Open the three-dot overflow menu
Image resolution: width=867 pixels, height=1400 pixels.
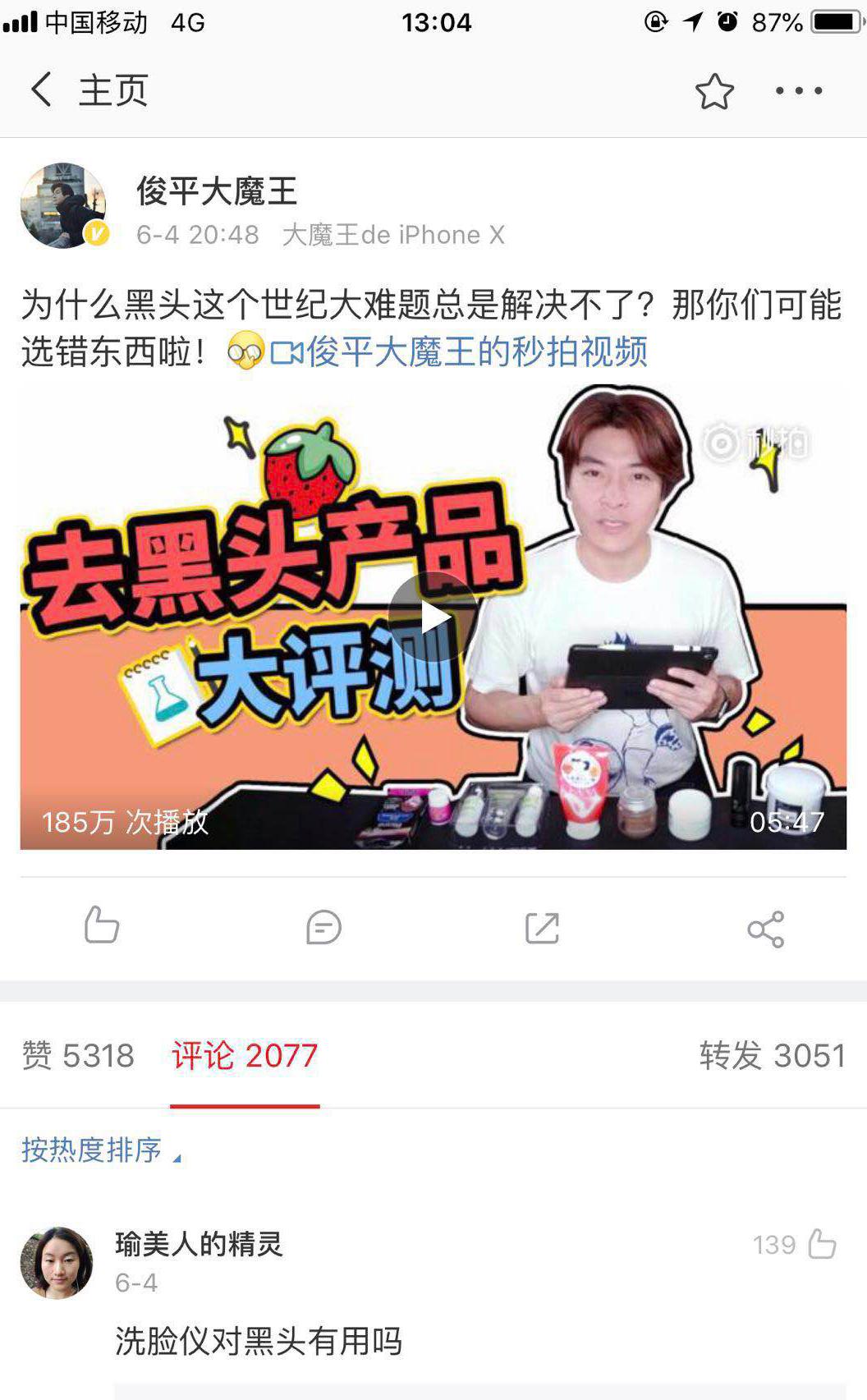799,91
